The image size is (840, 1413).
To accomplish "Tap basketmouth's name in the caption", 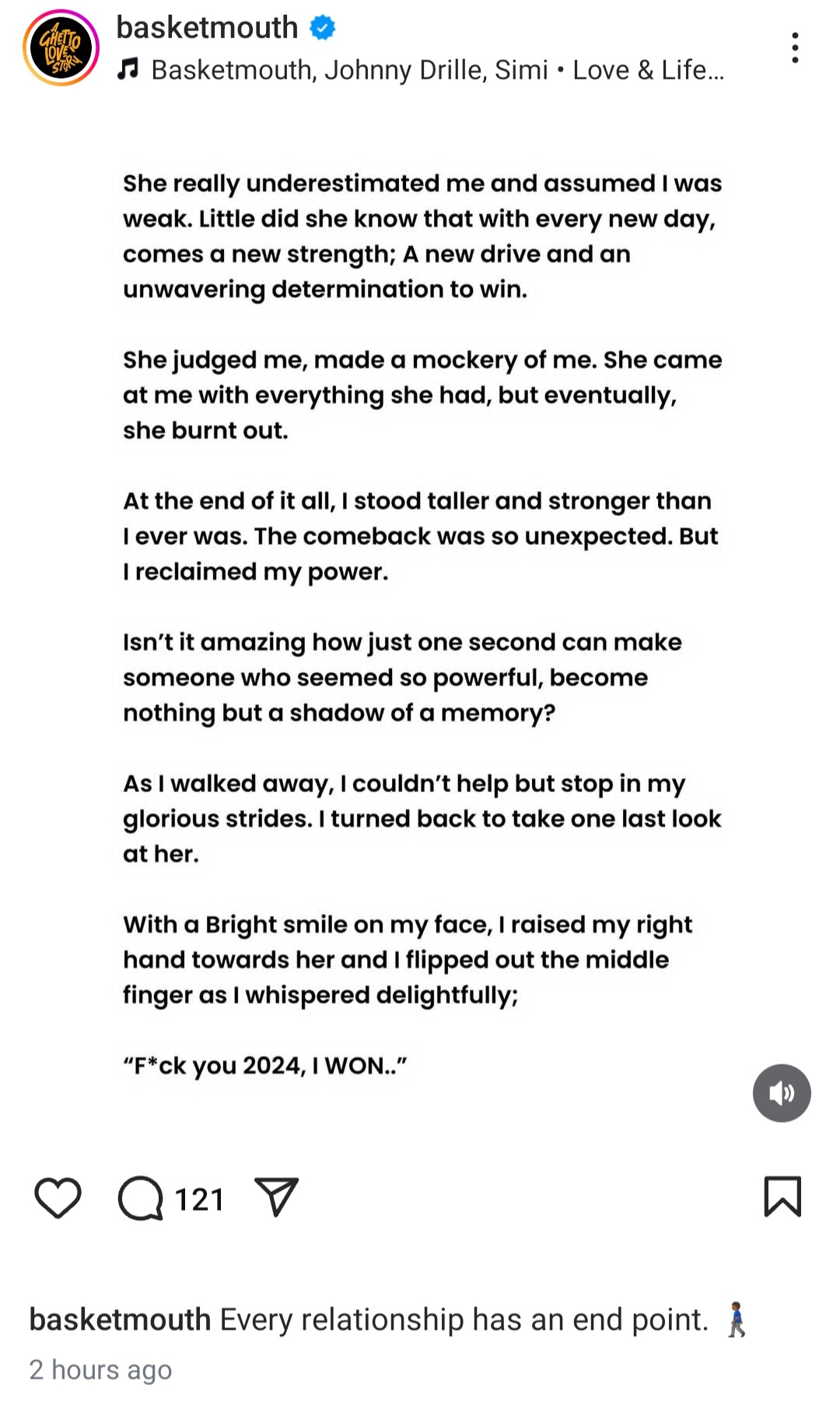I will (120, 1320).
